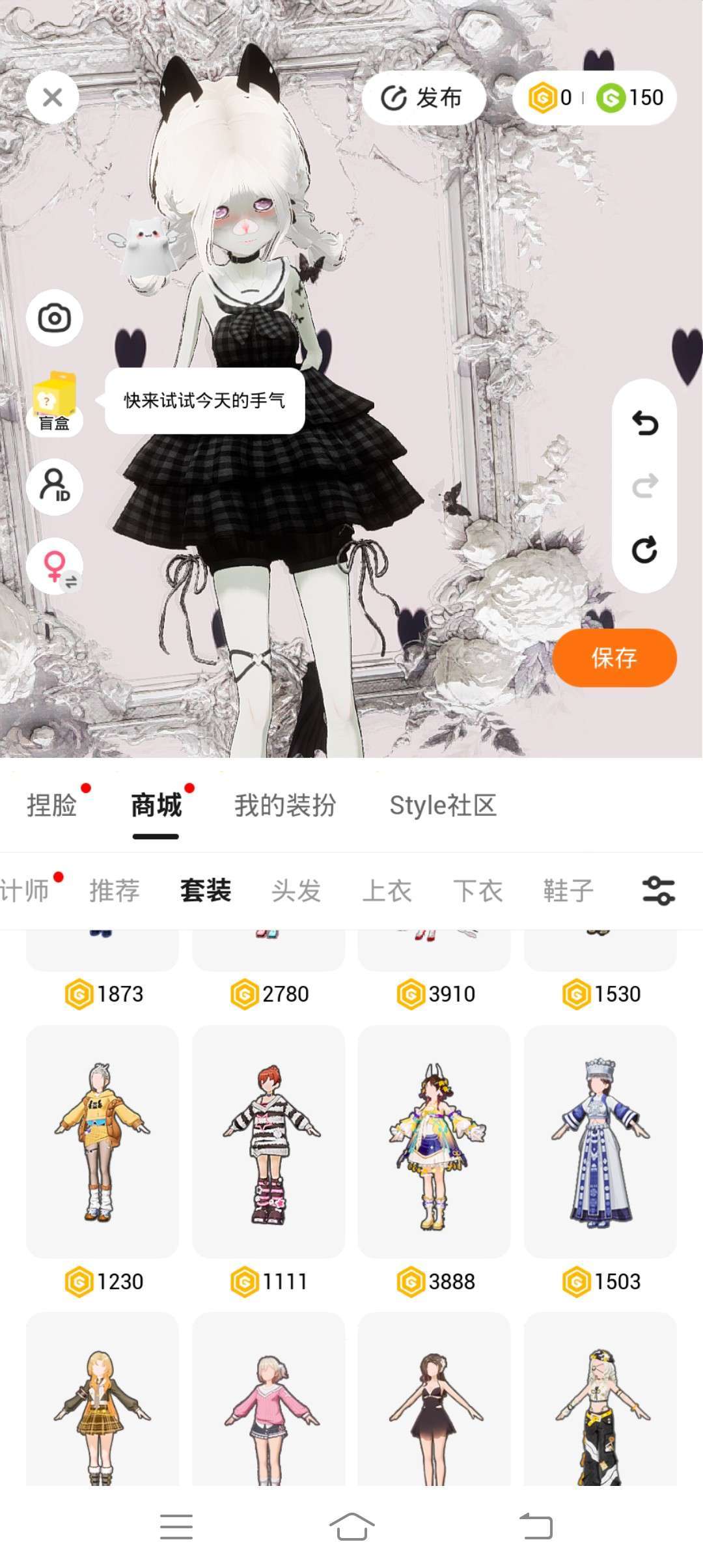
Task: Try on the 1230 yellow hoodie outfit
Action: pyautogui.click(x=102, y=1141)
